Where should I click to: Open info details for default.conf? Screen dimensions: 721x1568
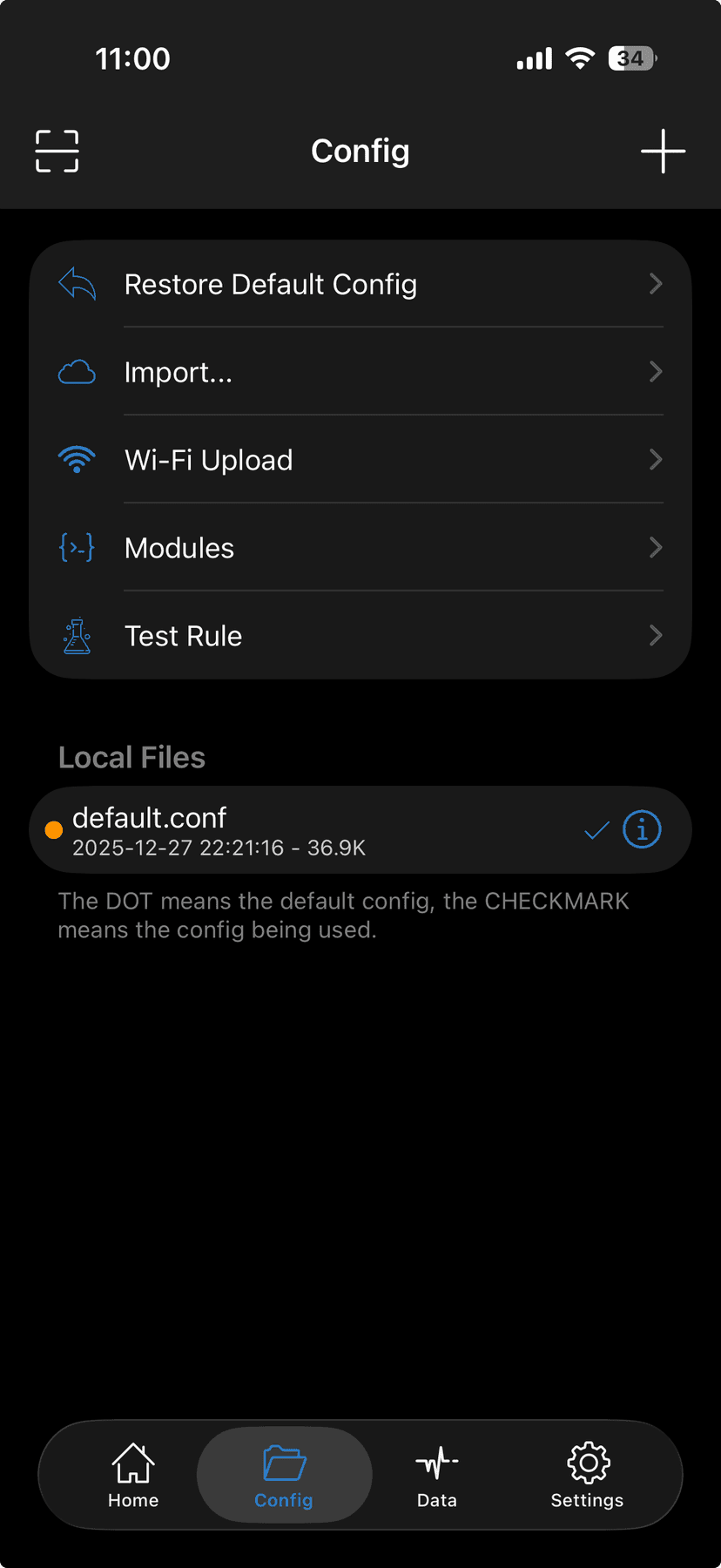point(642,829)
